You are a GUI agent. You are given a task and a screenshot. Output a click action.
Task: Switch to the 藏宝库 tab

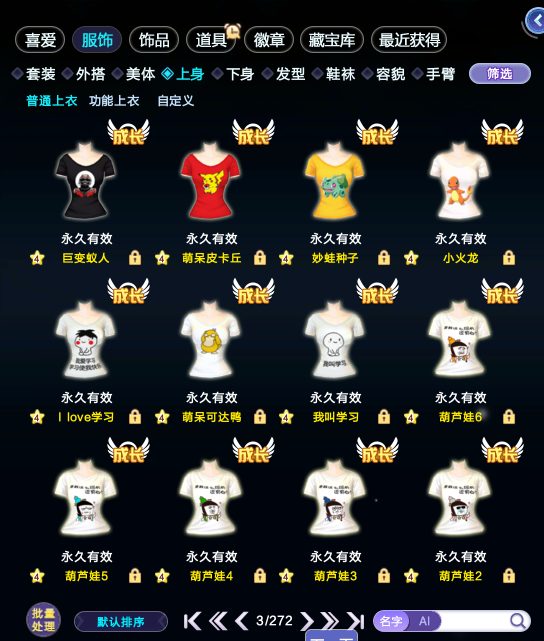click(x=331, y=40)
